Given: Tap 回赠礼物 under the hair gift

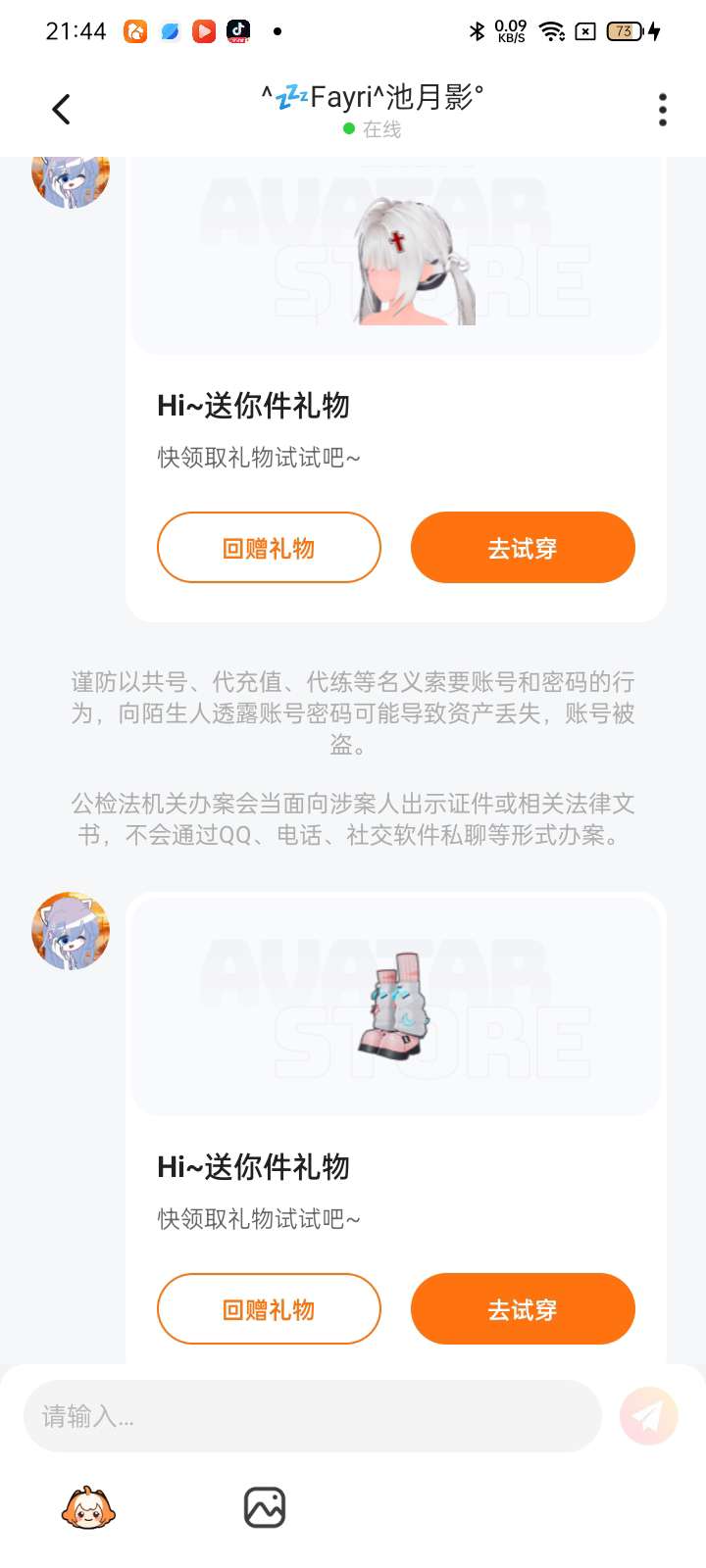Looking at the screenshot, I should 269,548.
